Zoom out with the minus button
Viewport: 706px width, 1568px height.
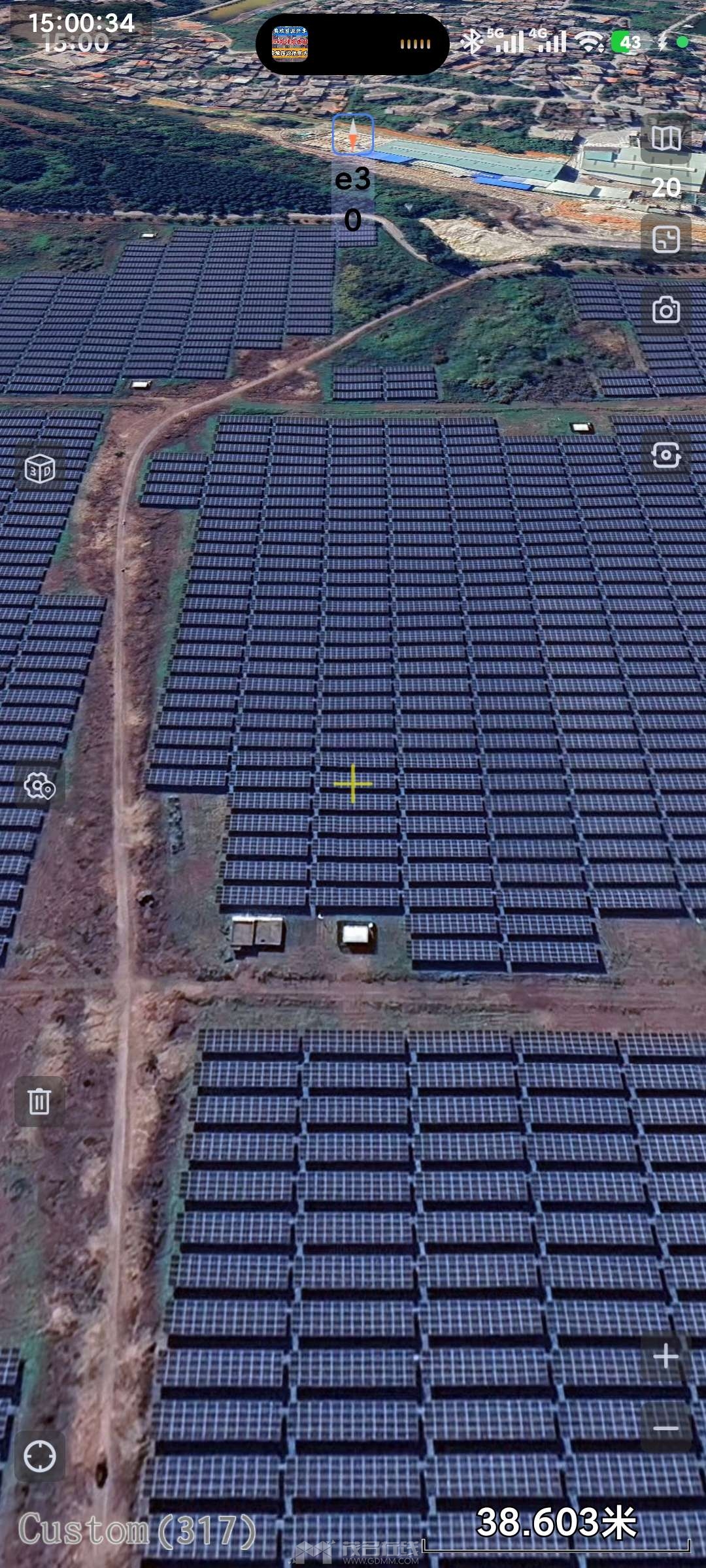coord(665,1428)
